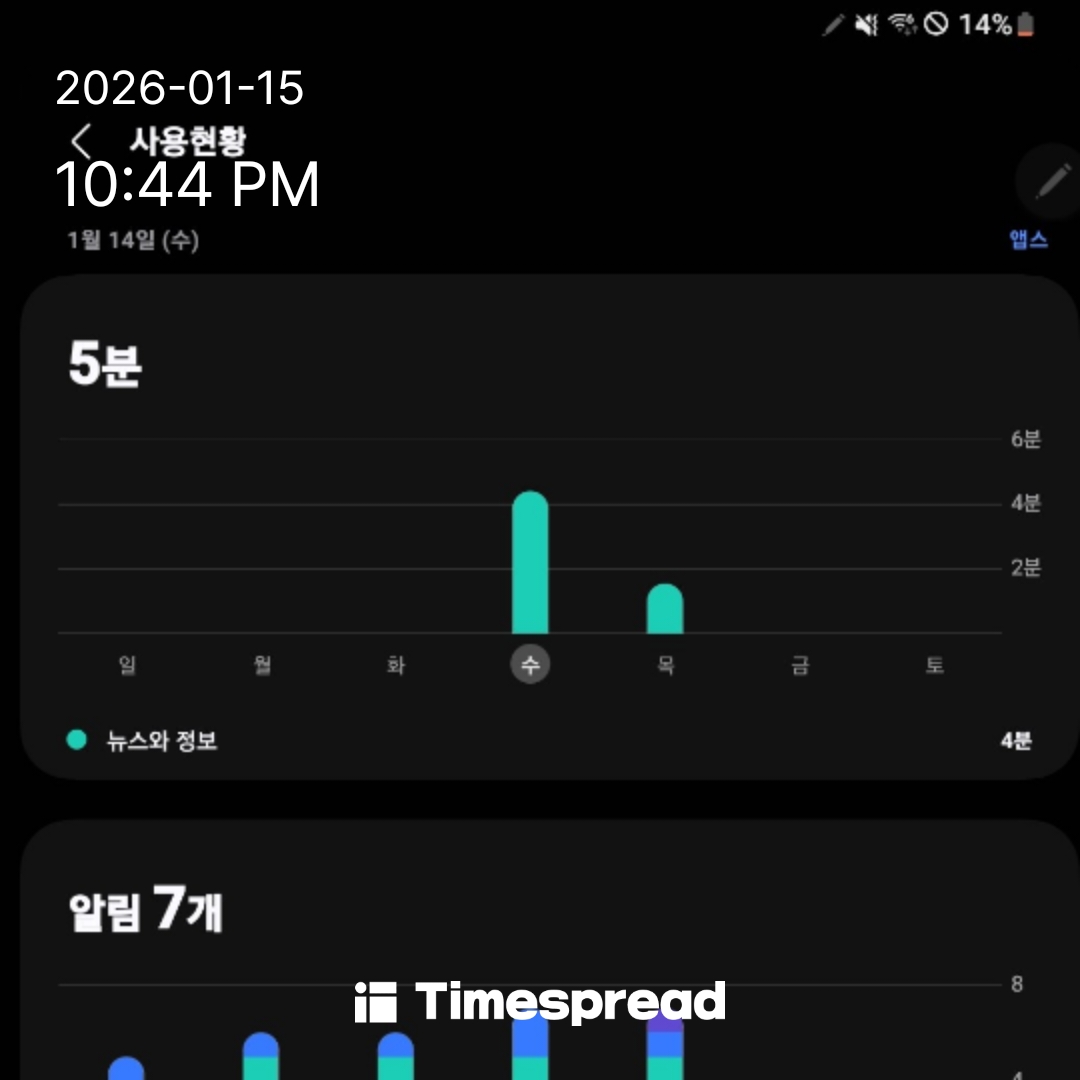The width and height of the screenshot is (1080, 1080).
Task: Select 금 in the usage chart
Action: (x=800, y=665)
